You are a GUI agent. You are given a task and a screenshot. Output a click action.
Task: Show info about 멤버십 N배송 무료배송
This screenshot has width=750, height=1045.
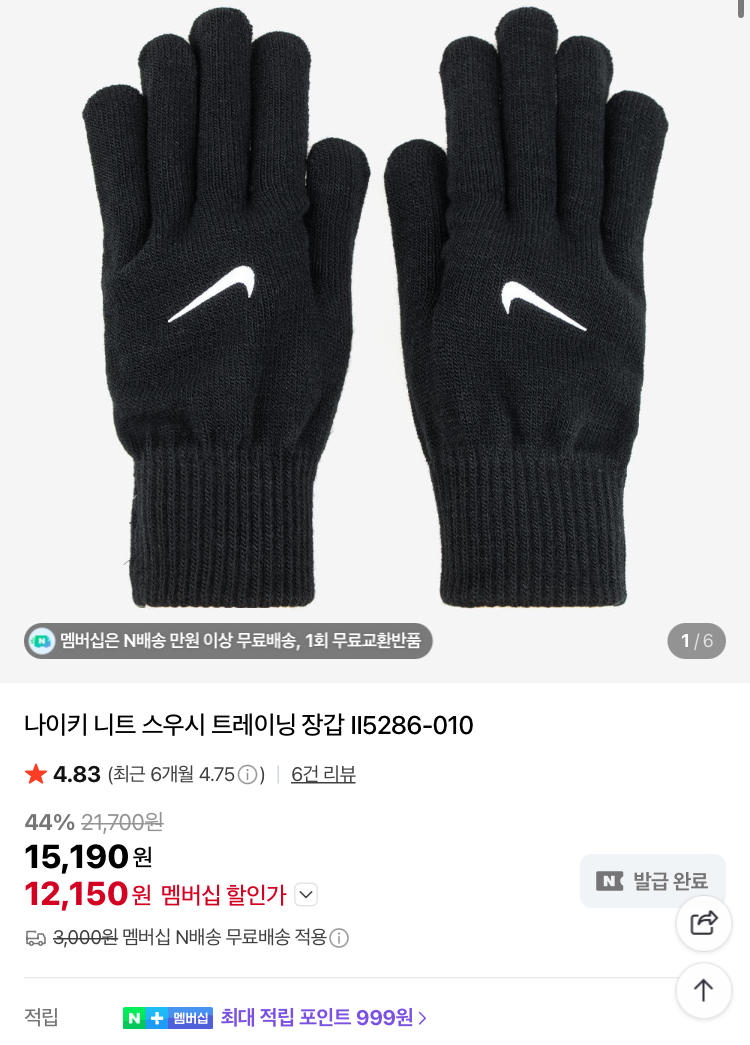click(339, 938)
